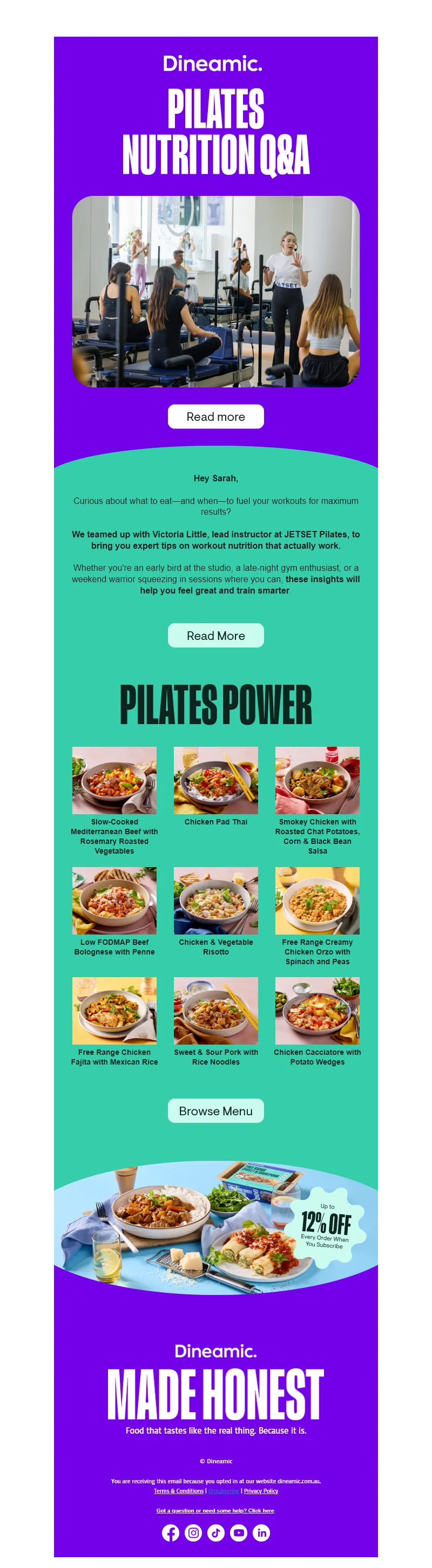Open Smokey Chicken with Roasted Chat Potatoes
The image size is (432, 1568).
(x=317, y=780)
